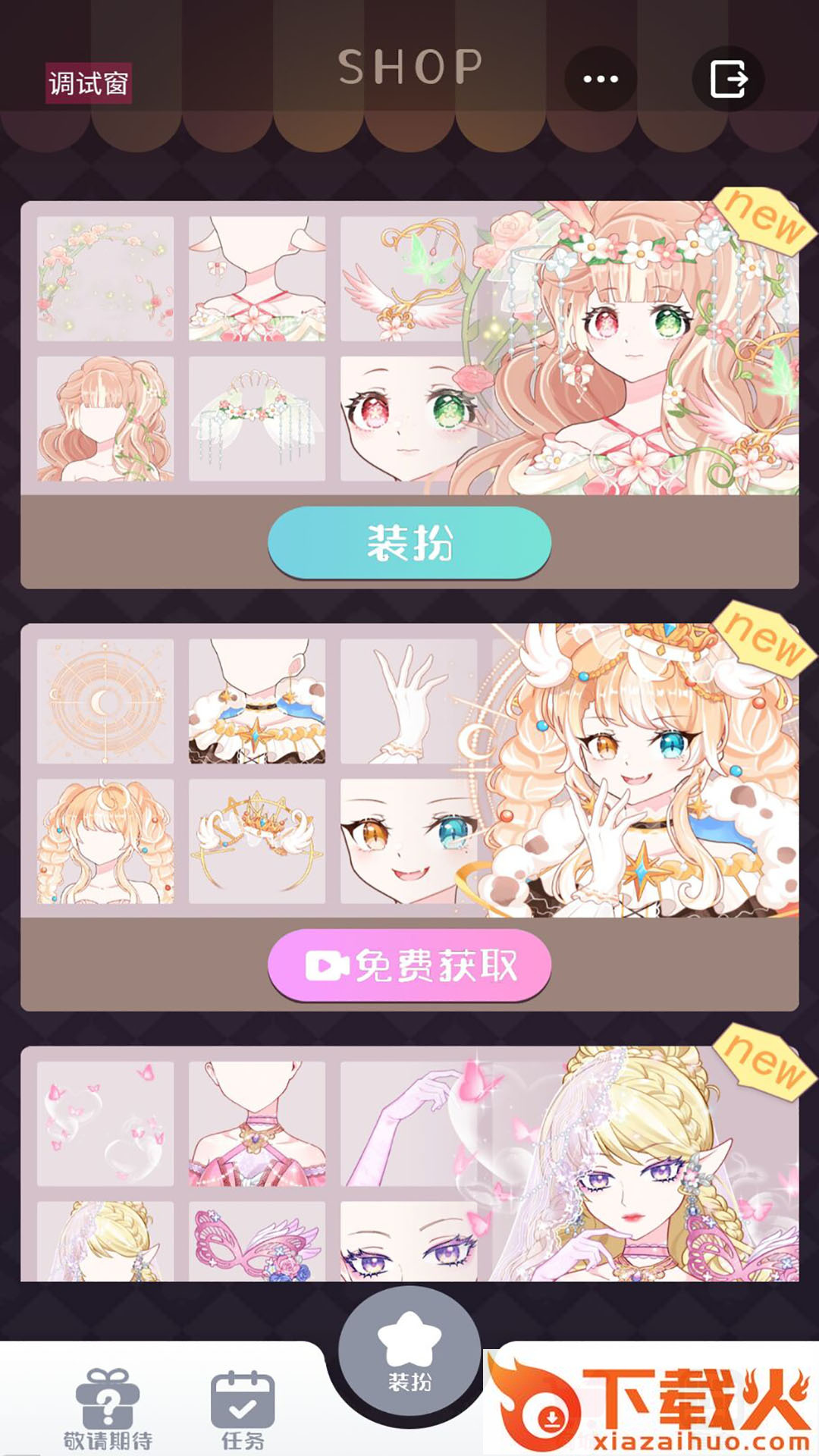Screen dimensions: 819x1456
Task: Tap the teal 装扮 dress-up button
Action: tap(409, 543)
